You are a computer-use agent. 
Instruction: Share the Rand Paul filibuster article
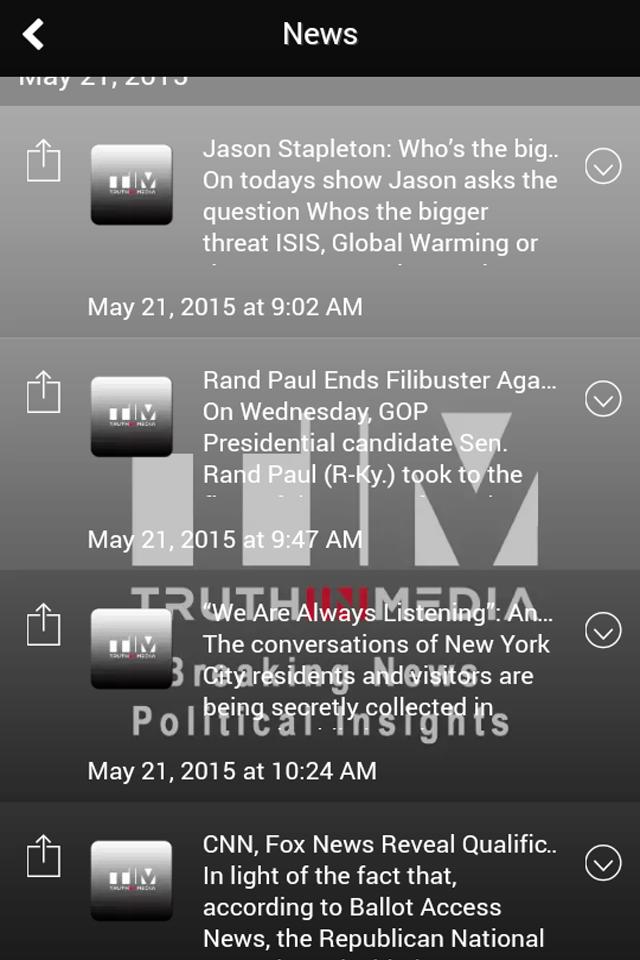tap(43, 392)
